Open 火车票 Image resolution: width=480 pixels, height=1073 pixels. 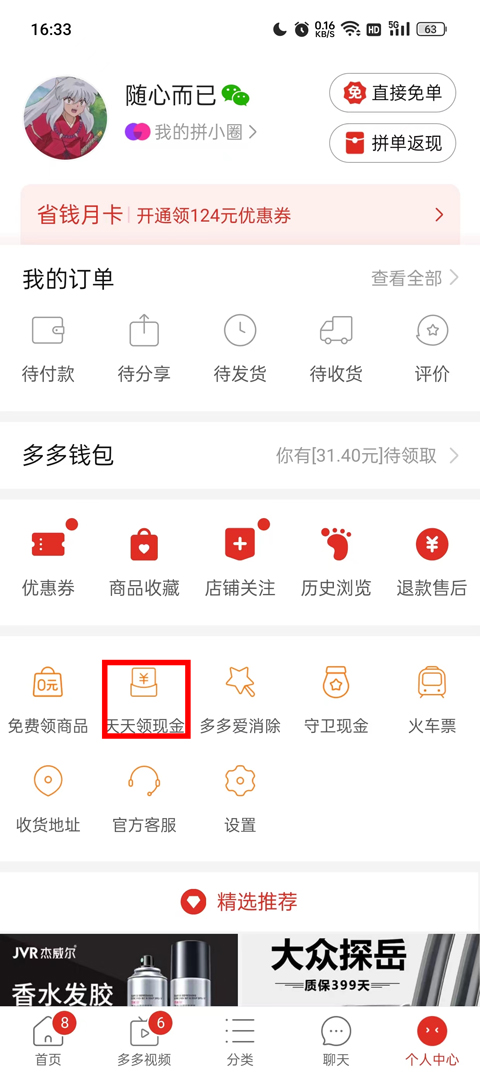pyautogui.click(x=432, y=701)
